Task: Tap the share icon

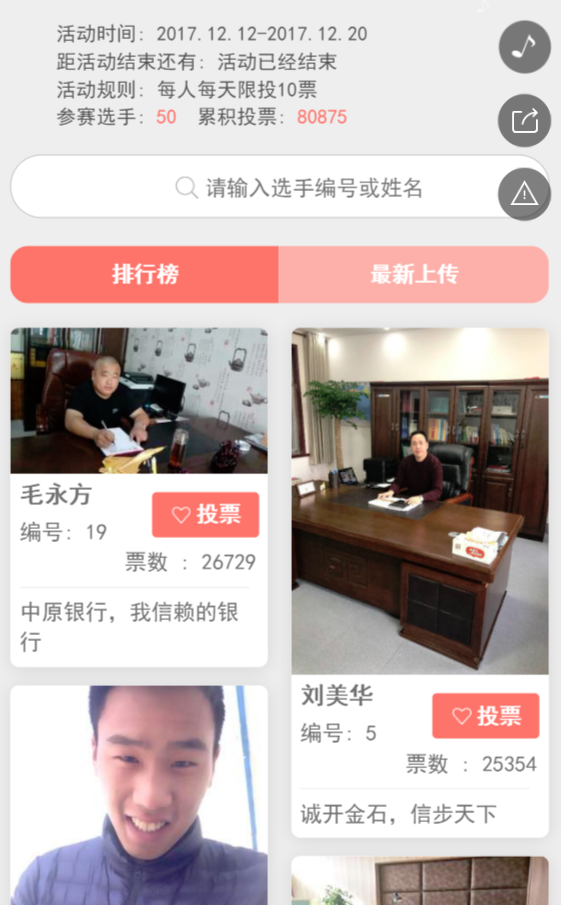Action: click(x=524, y=121)
